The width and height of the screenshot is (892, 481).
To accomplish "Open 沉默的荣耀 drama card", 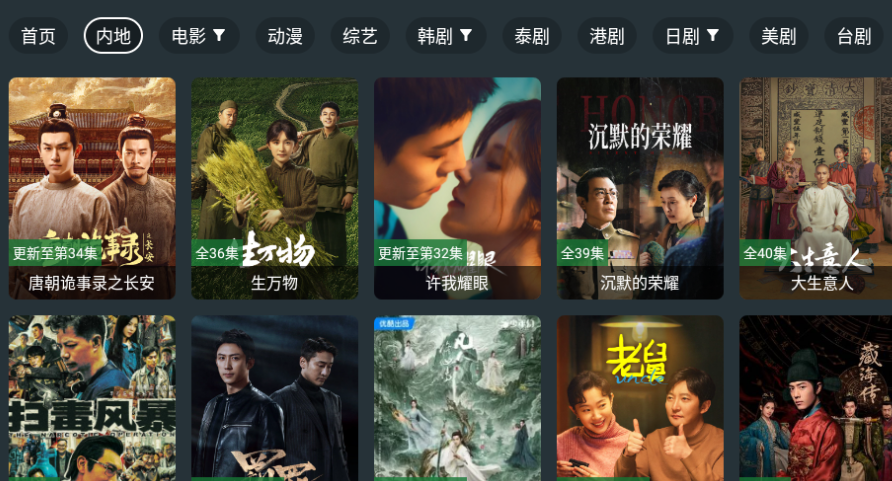I will [x=640, y=188].
